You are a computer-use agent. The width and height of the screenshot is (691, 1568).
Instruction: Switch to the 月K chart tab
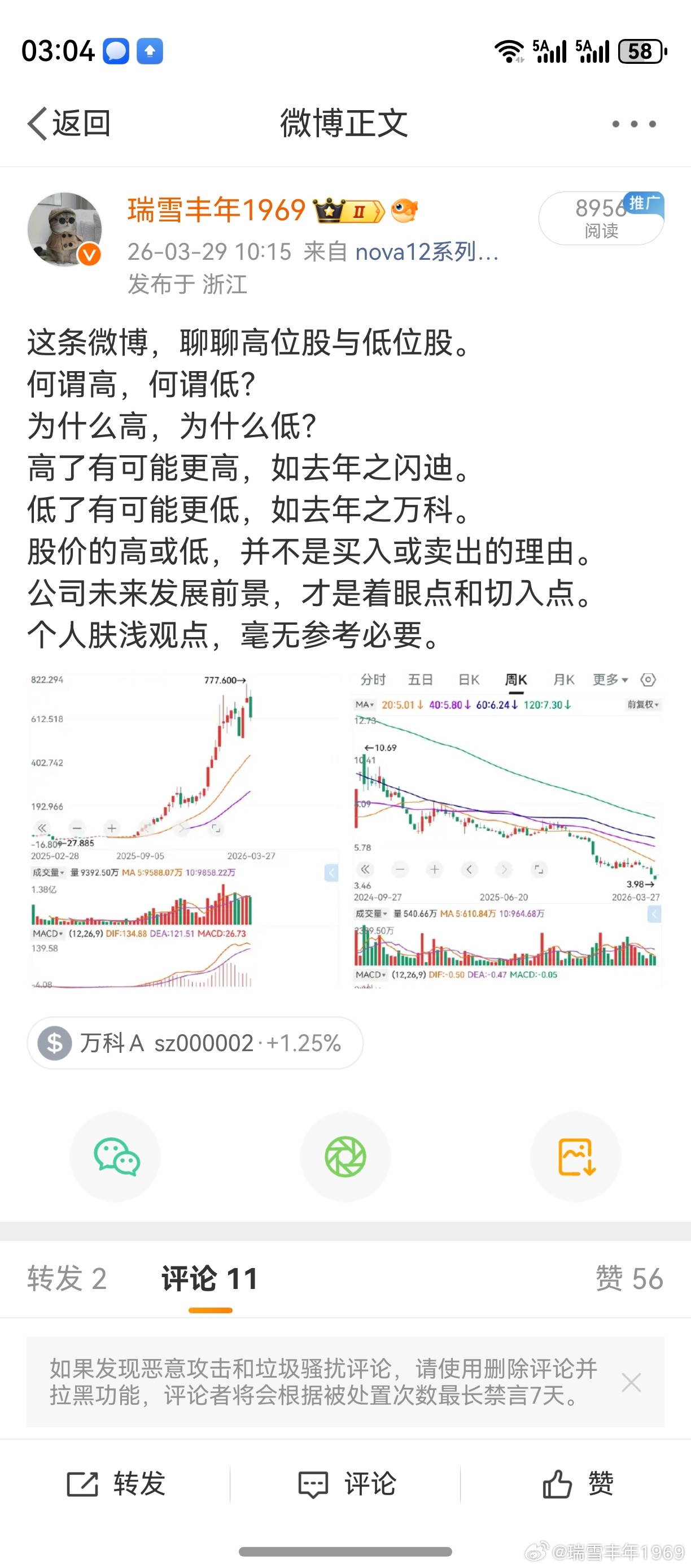coord(563,680)
